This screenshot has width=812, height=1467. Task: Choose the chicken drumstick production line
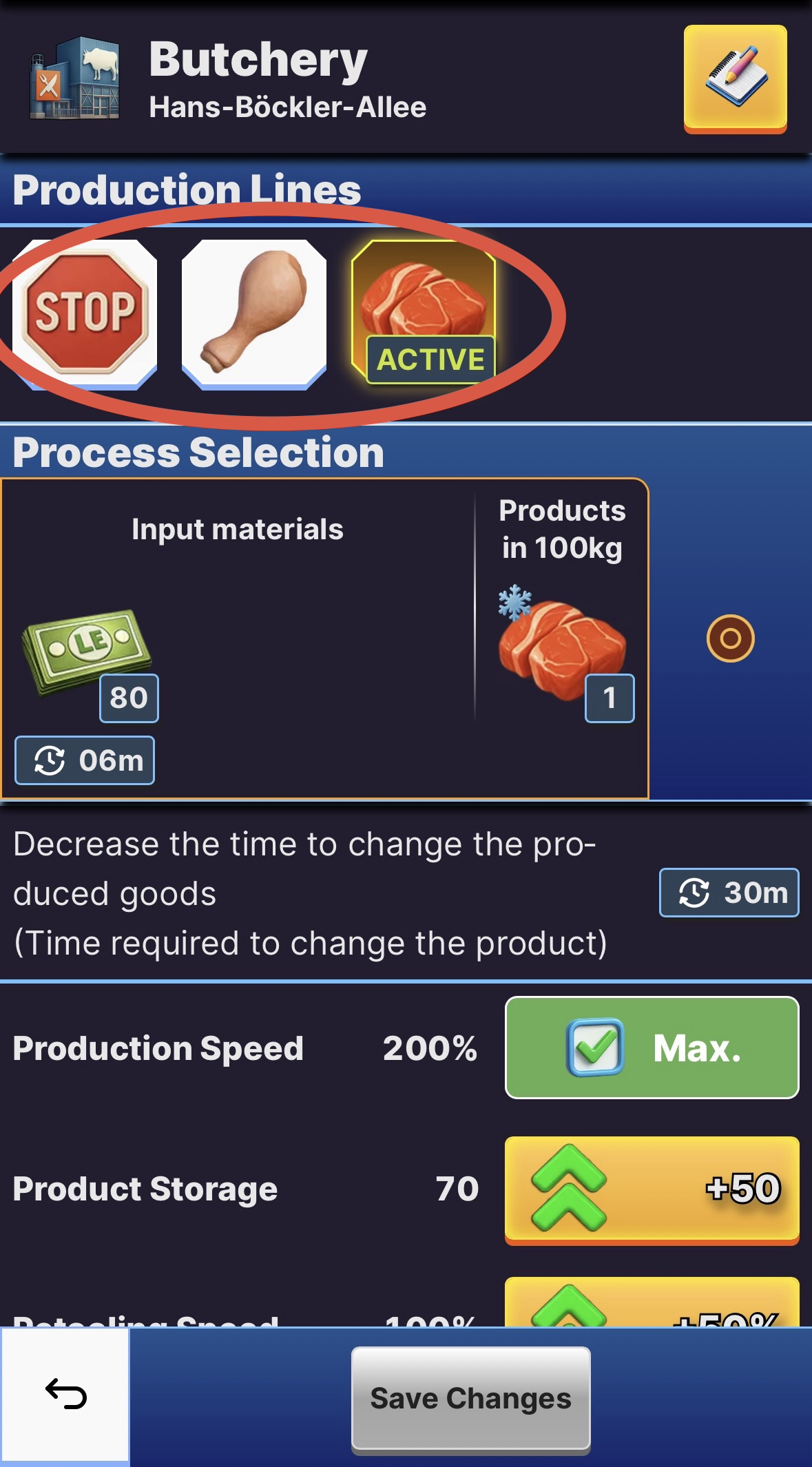254,313
